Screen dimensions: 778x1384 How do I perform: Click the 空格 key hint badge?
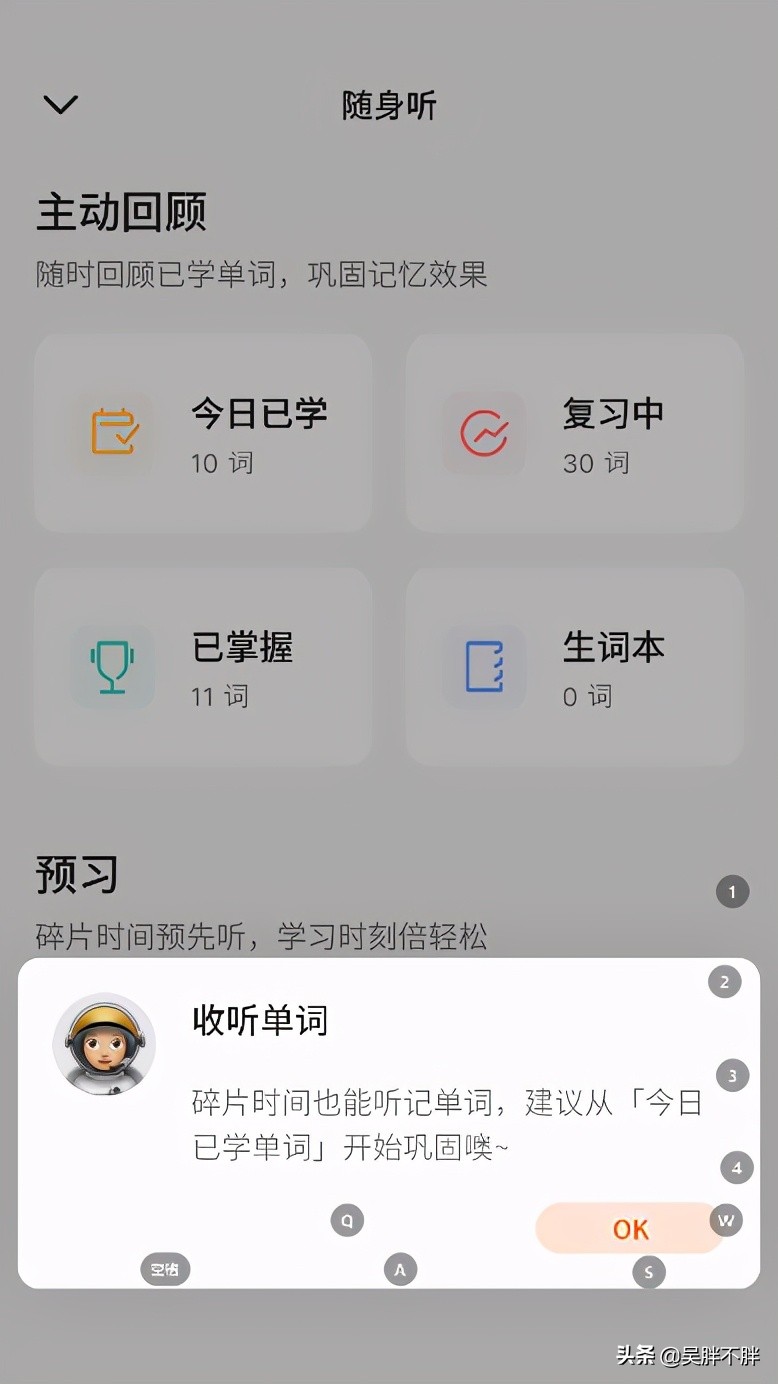[164, 1269]
